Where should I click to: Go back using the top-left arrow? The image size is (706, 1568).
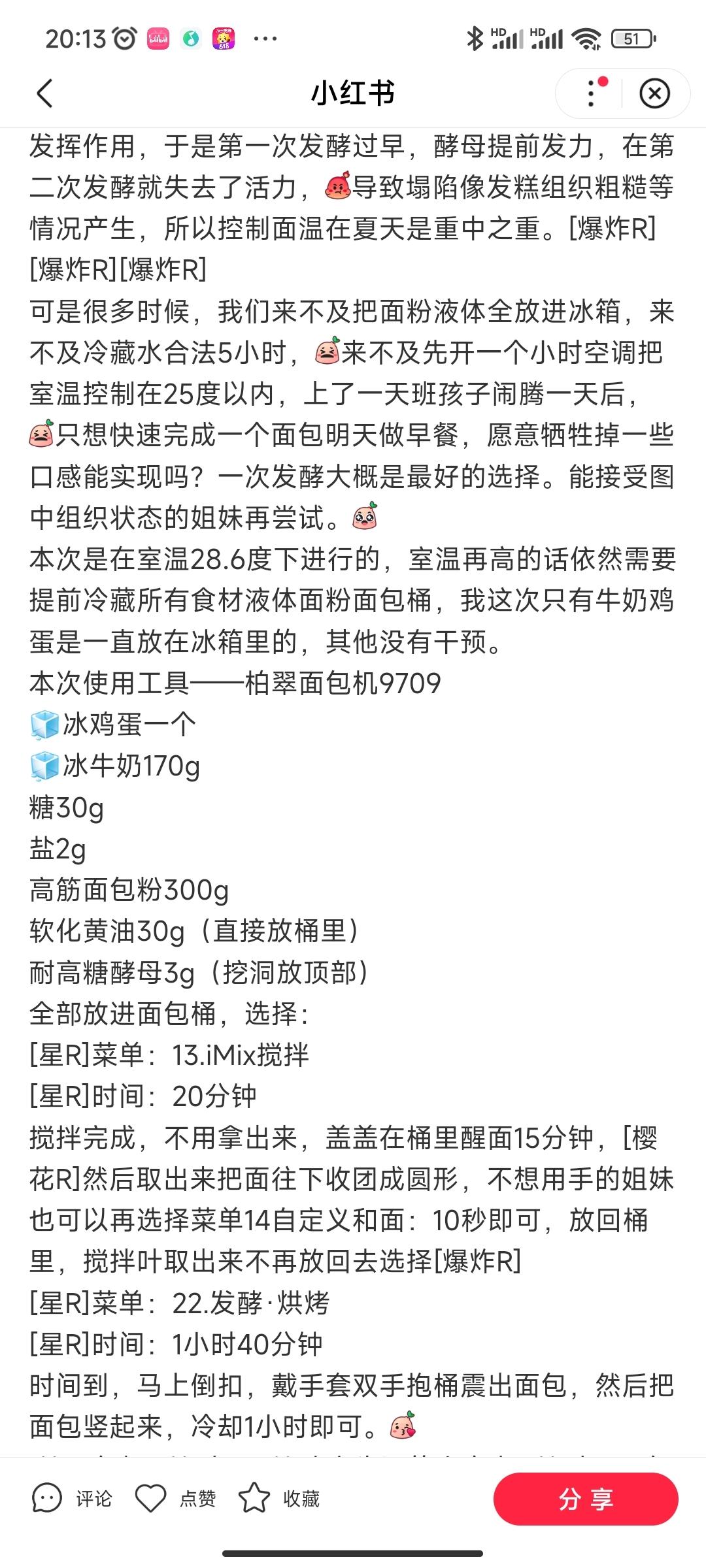pyautogui.click(x=44, y=93)
